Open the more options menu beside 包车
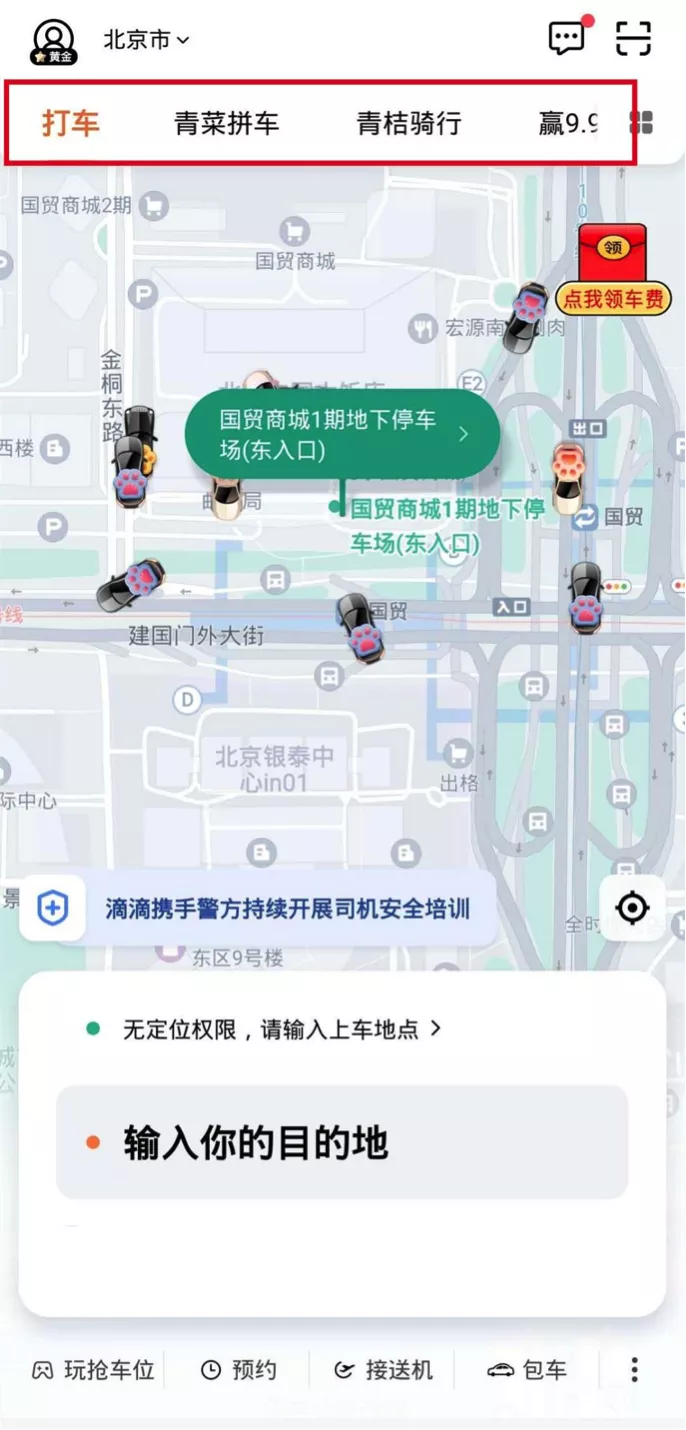The width and height of the screenshot is (686, 1430). click(634, 1370)
